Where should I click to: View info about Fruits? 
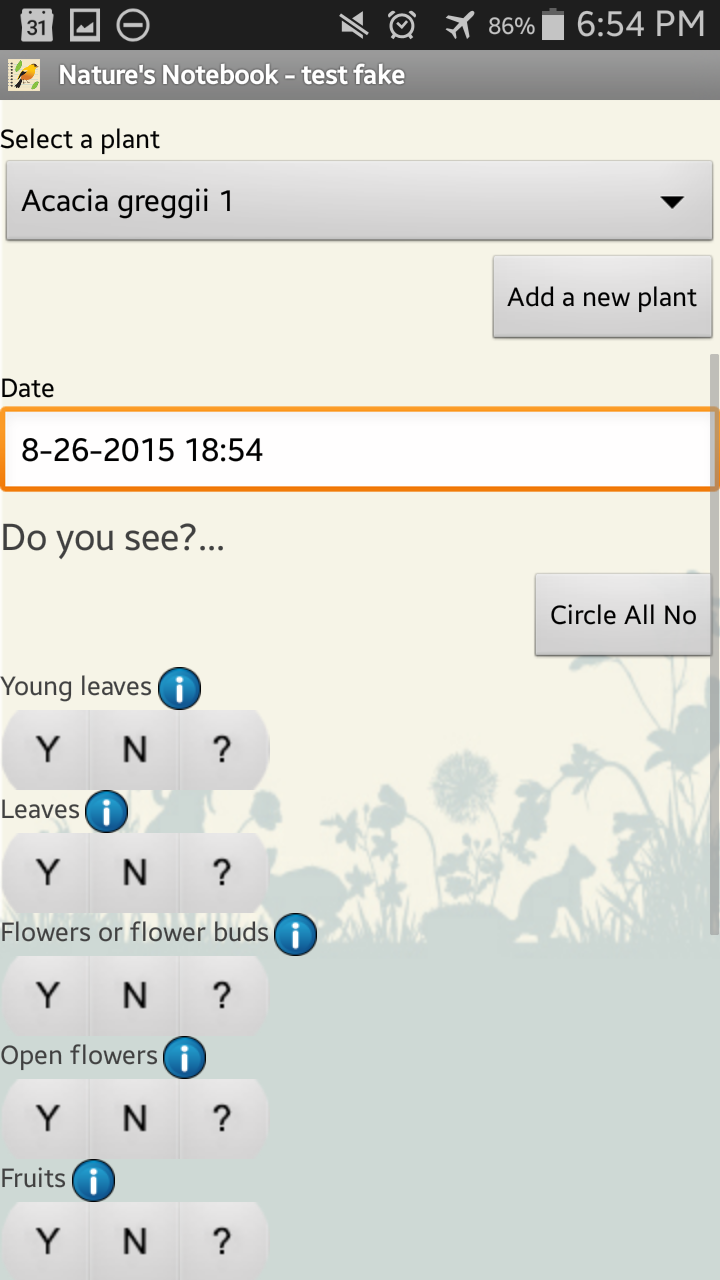pyautogui.click(x=93, y=1180)
